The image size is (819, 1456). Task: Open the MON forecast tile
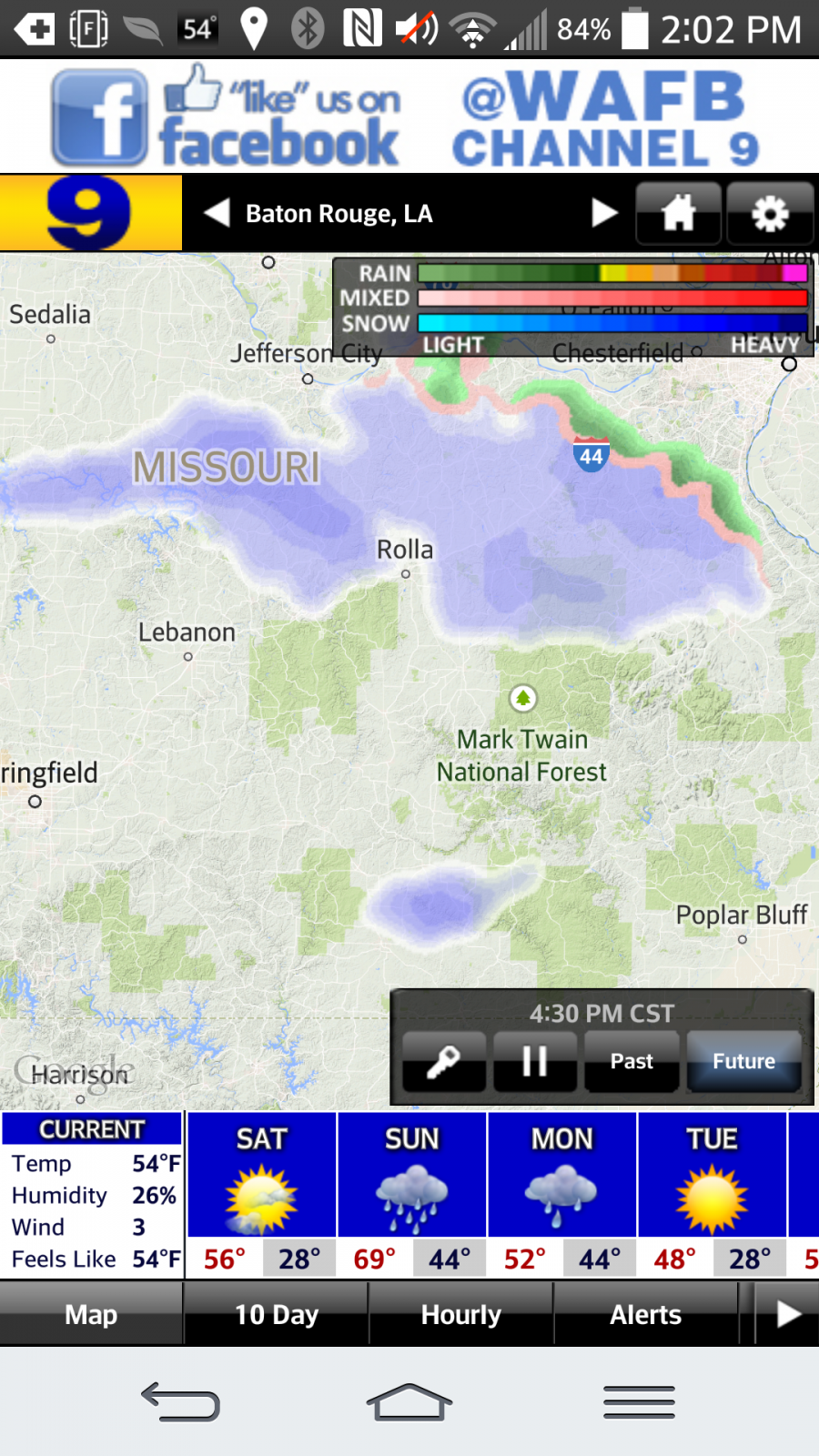562,1194
